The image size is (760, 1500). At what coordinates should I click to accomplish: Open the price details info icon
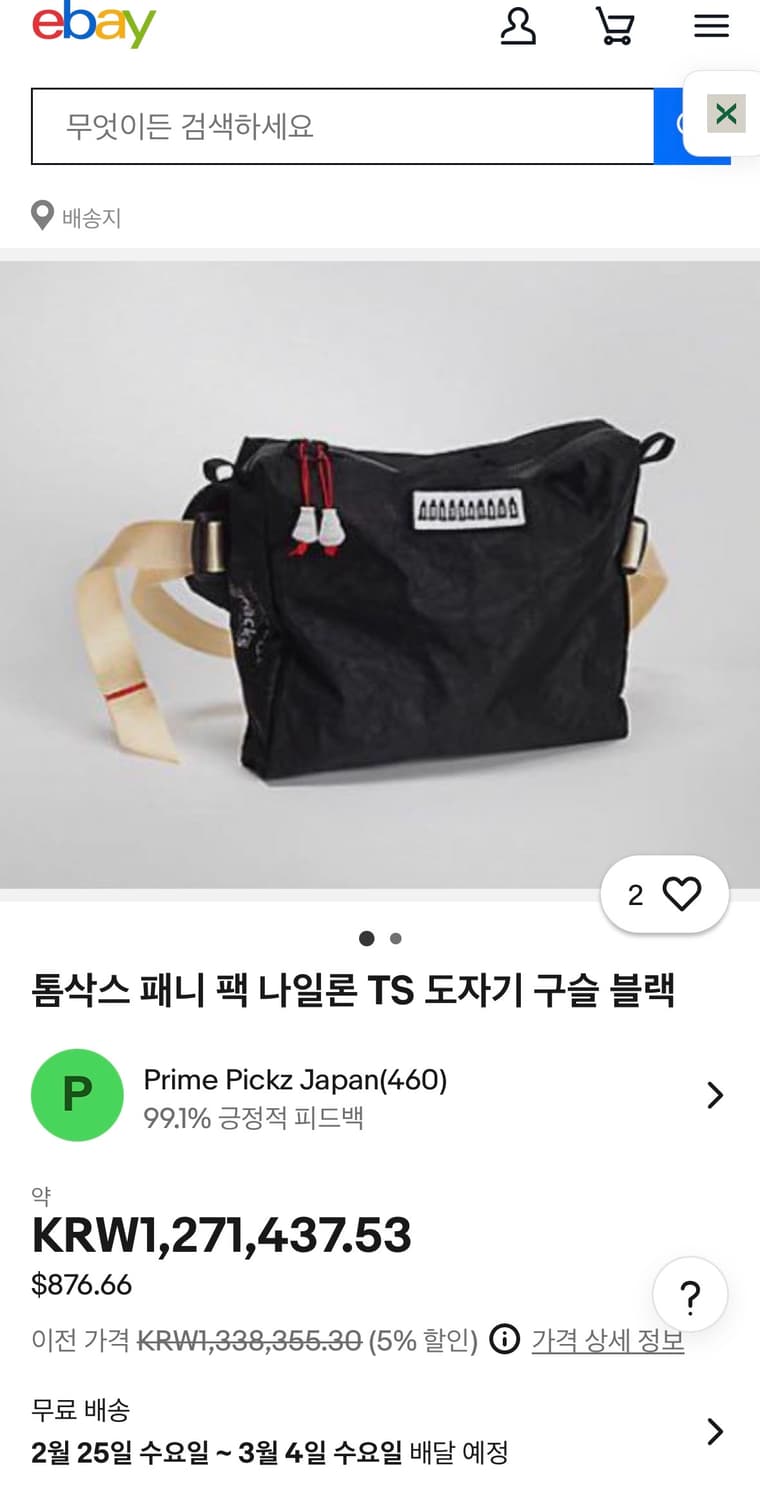point(503,1340)
